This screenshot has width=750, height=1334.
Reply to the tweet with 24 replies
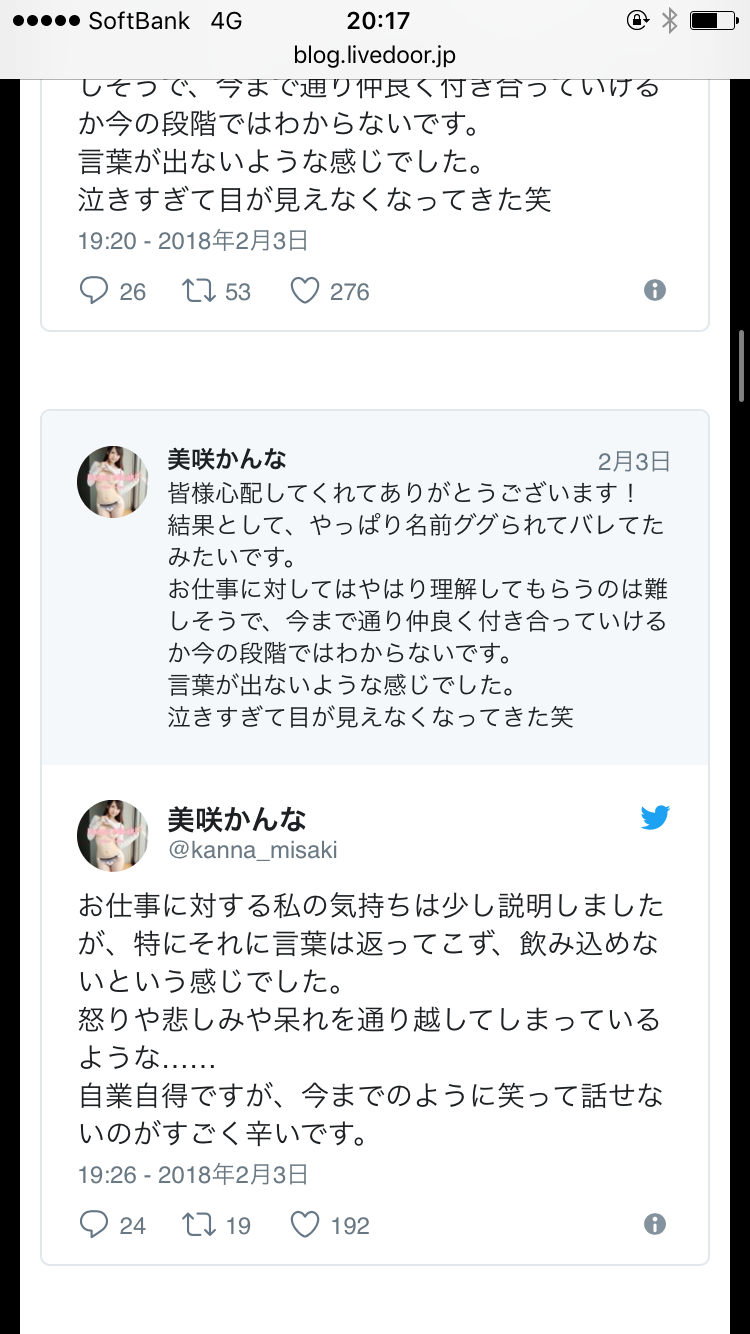[x=93, y=1225]
